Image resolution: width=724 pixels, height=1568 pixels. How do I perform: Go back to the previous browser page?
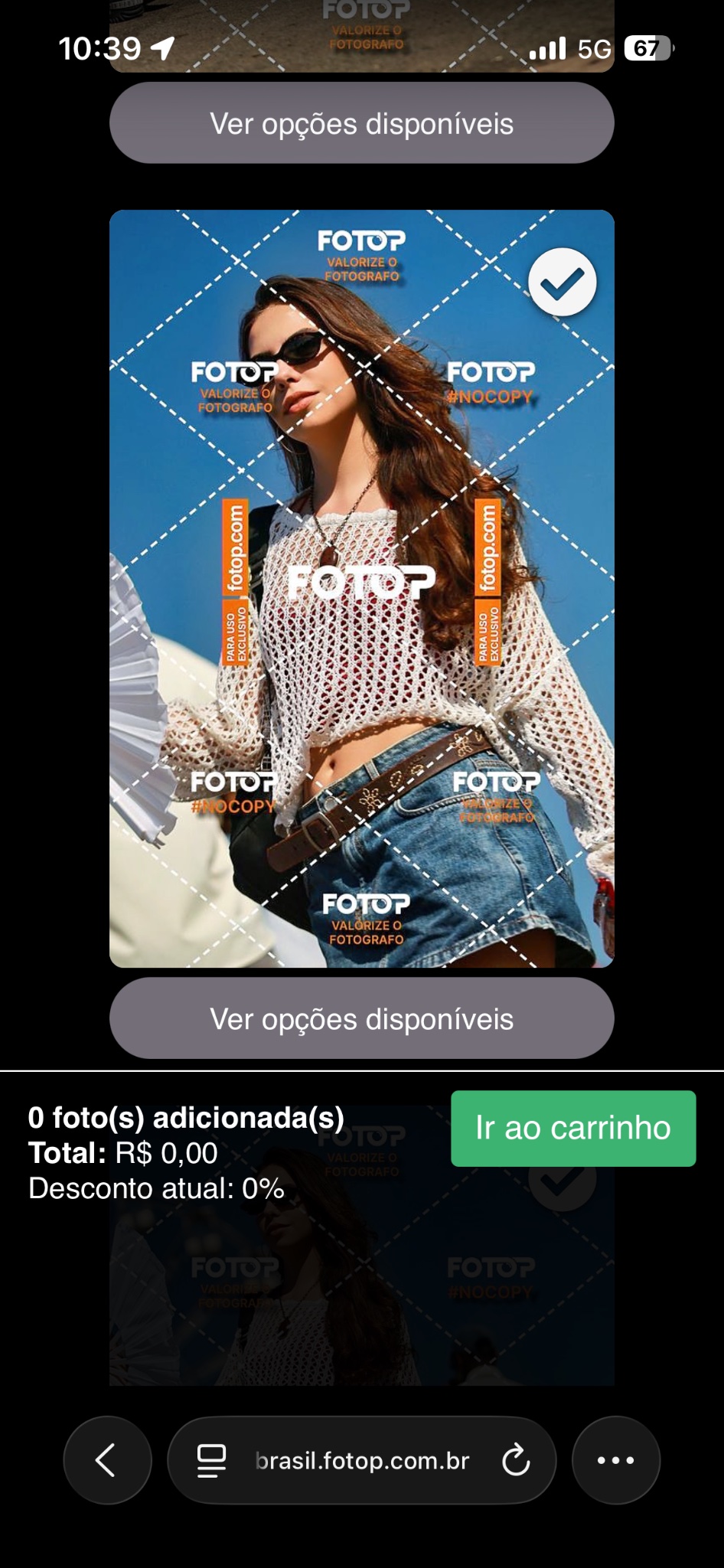pyautogui.click(x=106, y=1460)
